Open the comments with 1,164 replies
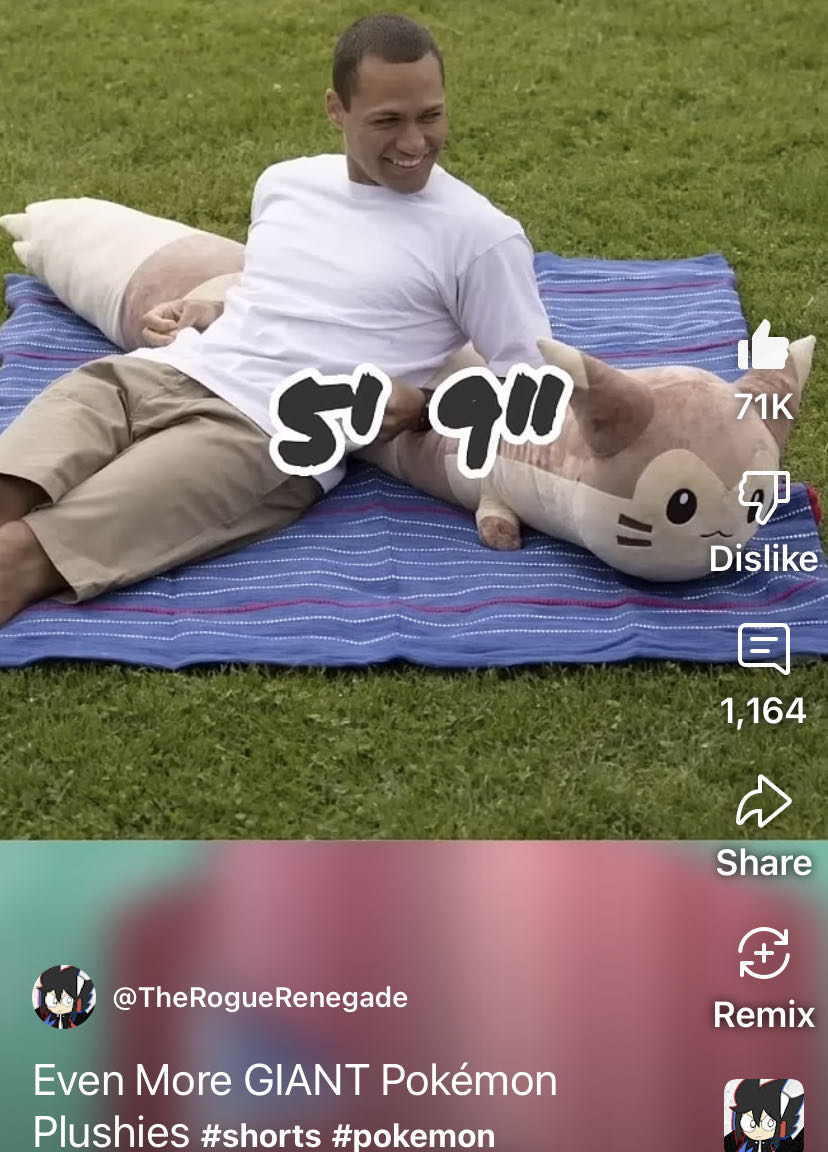The height and width of the screenshot is (1152, 828). coord(763,650)
